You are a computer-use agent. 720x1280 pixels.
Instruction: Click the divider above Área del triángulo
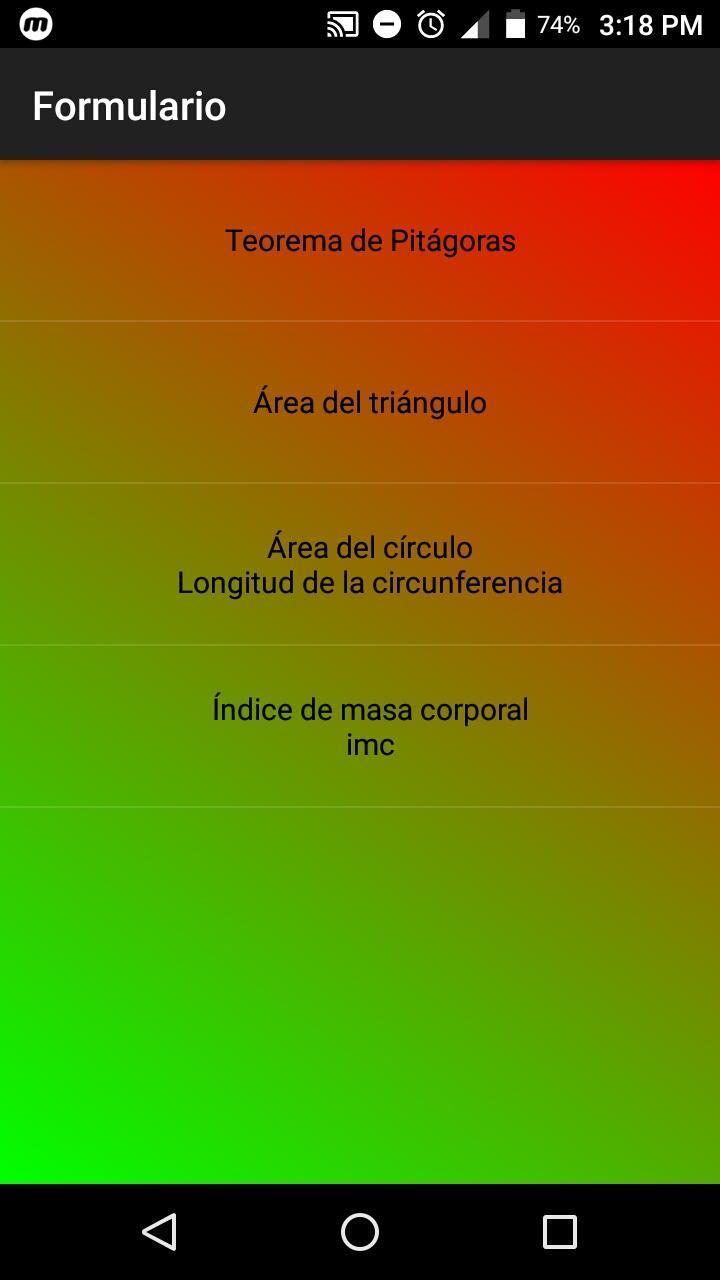[x=360, y=321]
